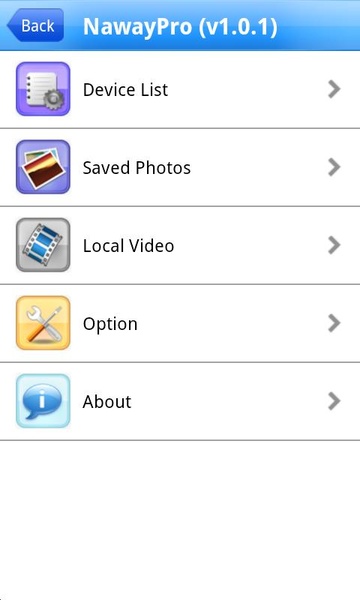This screenshot has width=360, height=600.
Task: Open the Device List row
Action: pyautogui.click(x=180, y=90)
